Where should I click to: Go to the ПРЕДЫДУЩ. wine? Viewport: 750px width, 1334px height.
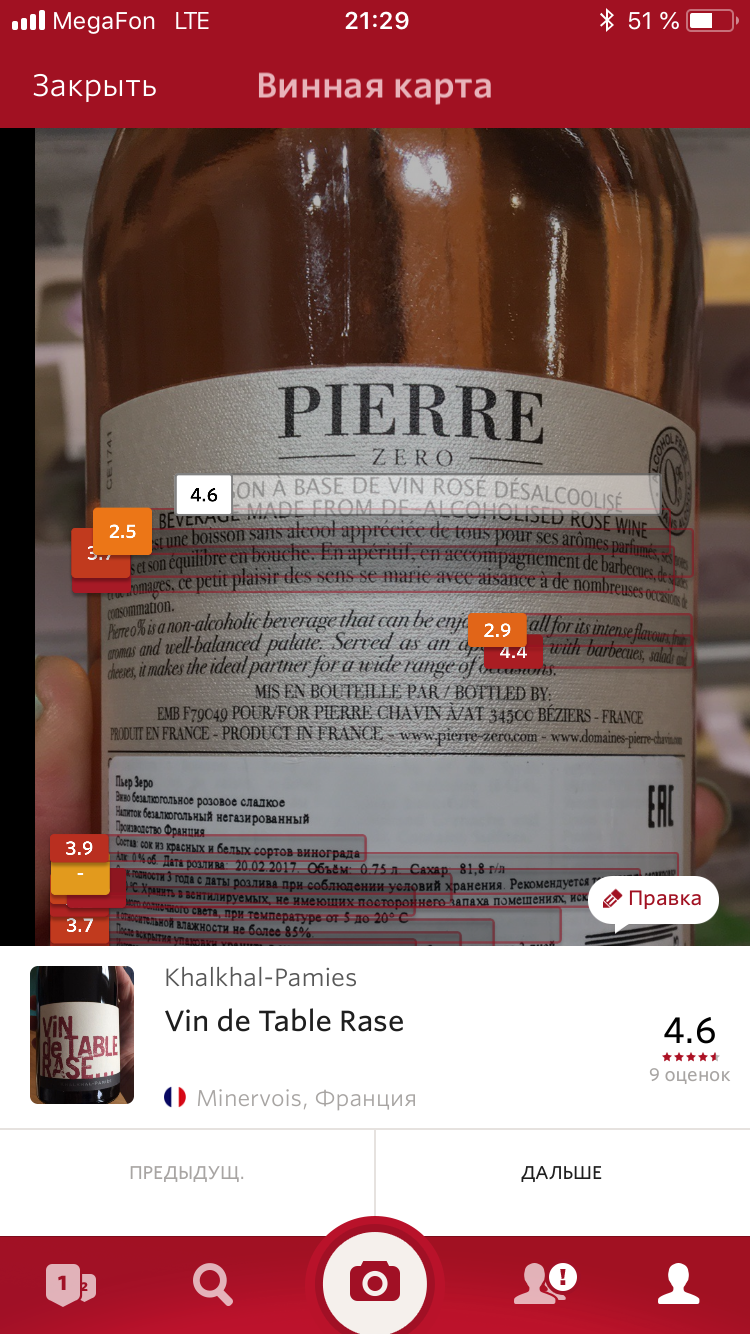tap(187, 1173)
